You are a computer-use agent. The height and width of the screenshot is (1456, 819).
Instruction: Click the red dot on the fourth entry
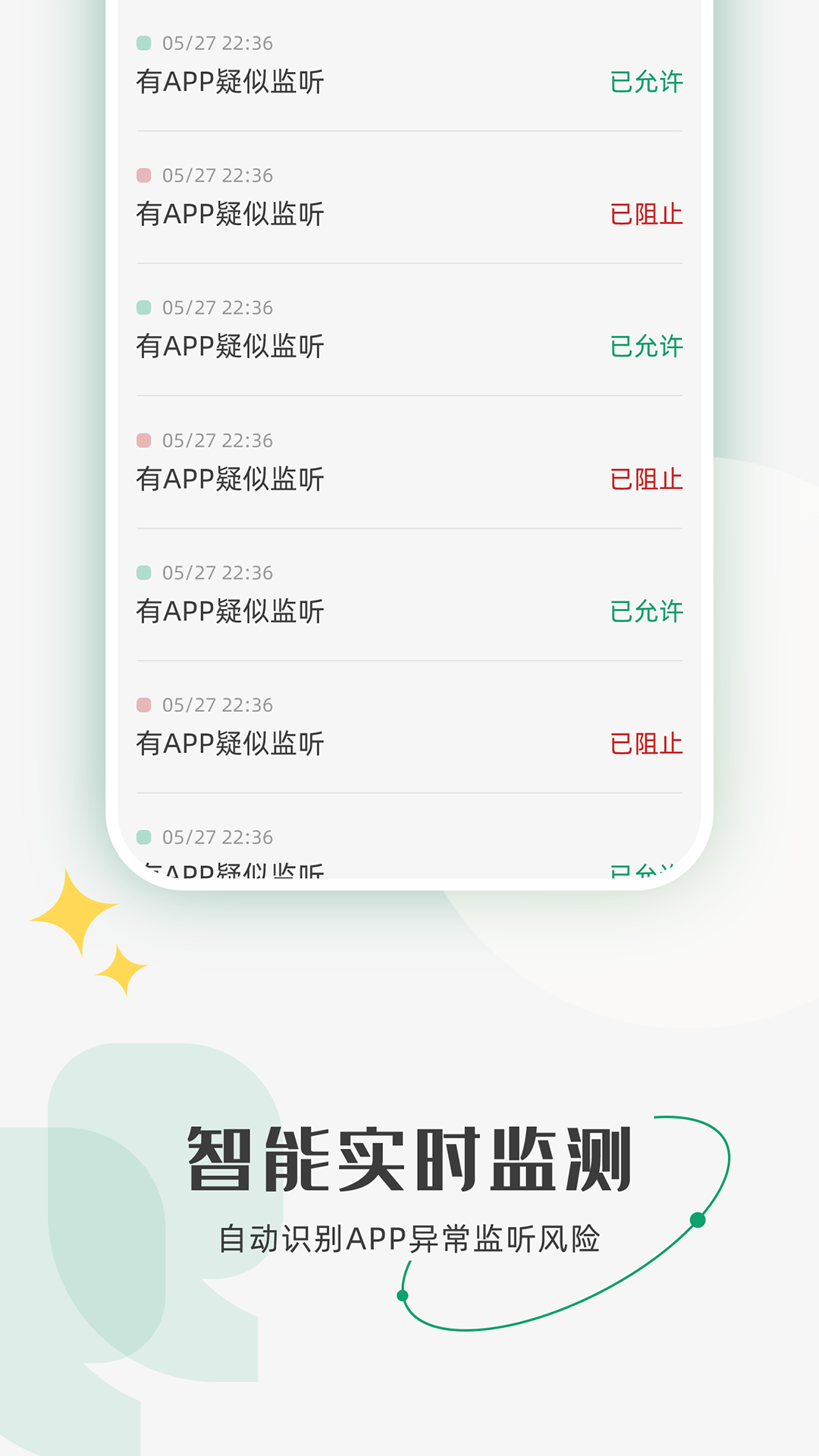coord(144,440)
